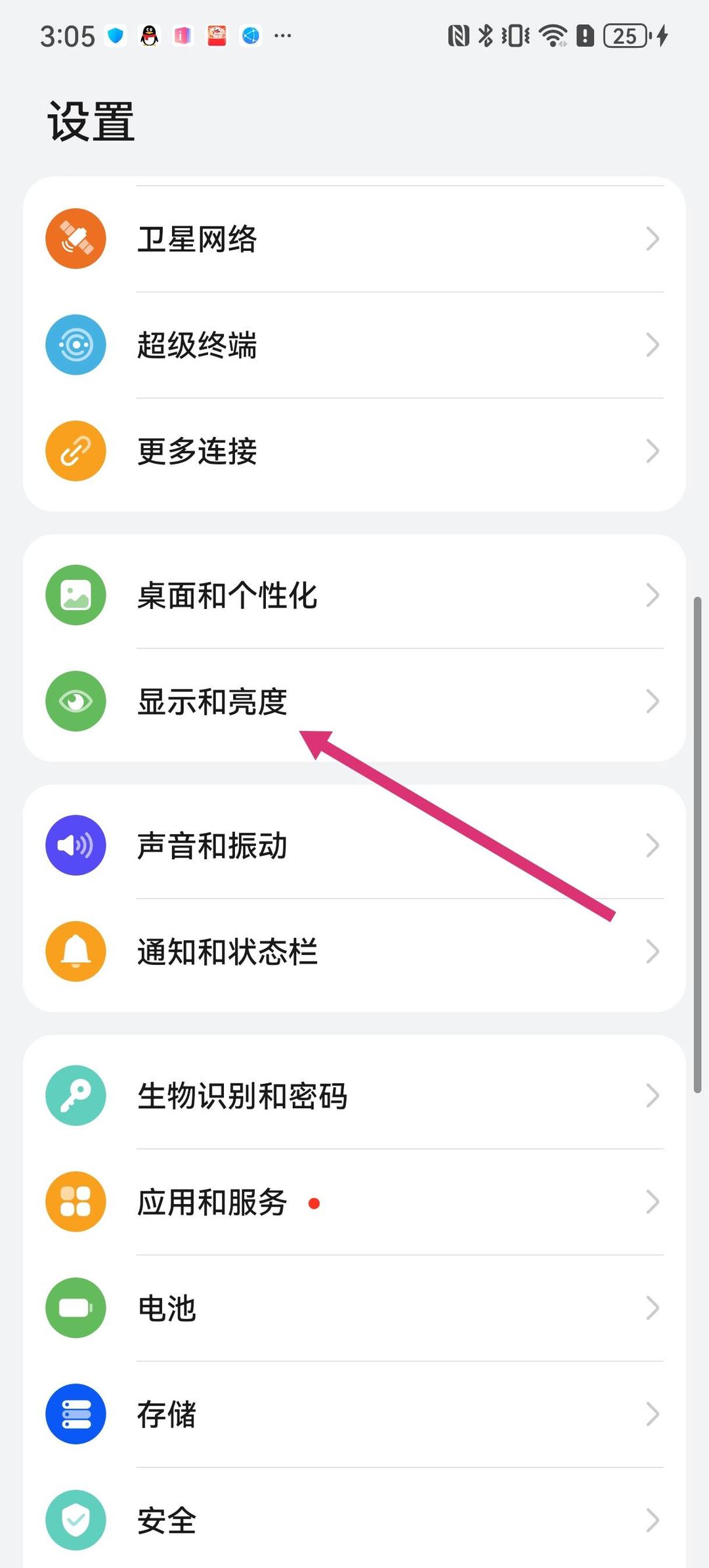Open 生物识别和密码
Screen dimensions: 709x1568
[354, 1096]
